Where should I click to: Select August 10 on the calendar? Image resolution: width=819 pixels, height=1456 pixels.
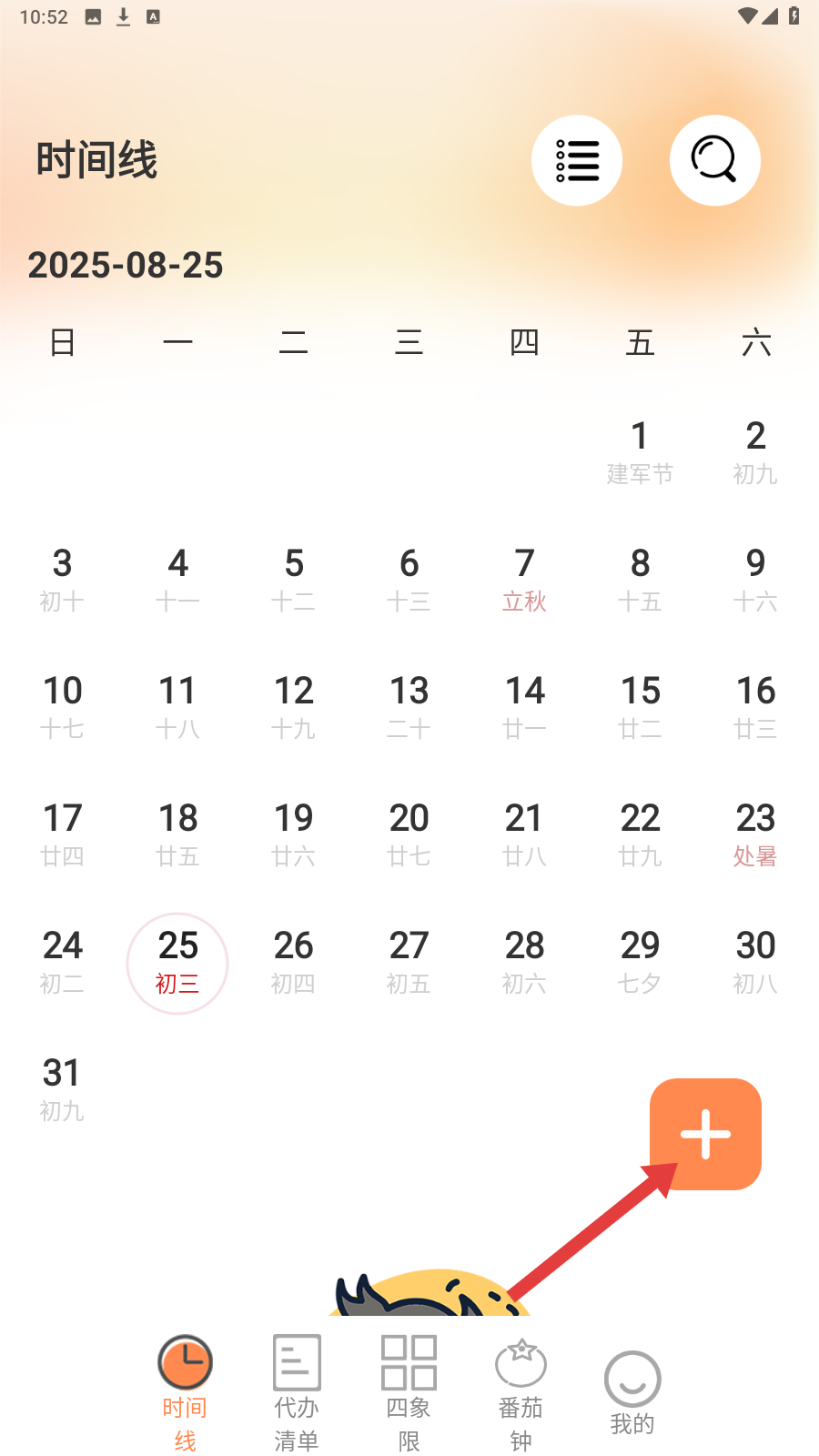click(x=62, y=706)
